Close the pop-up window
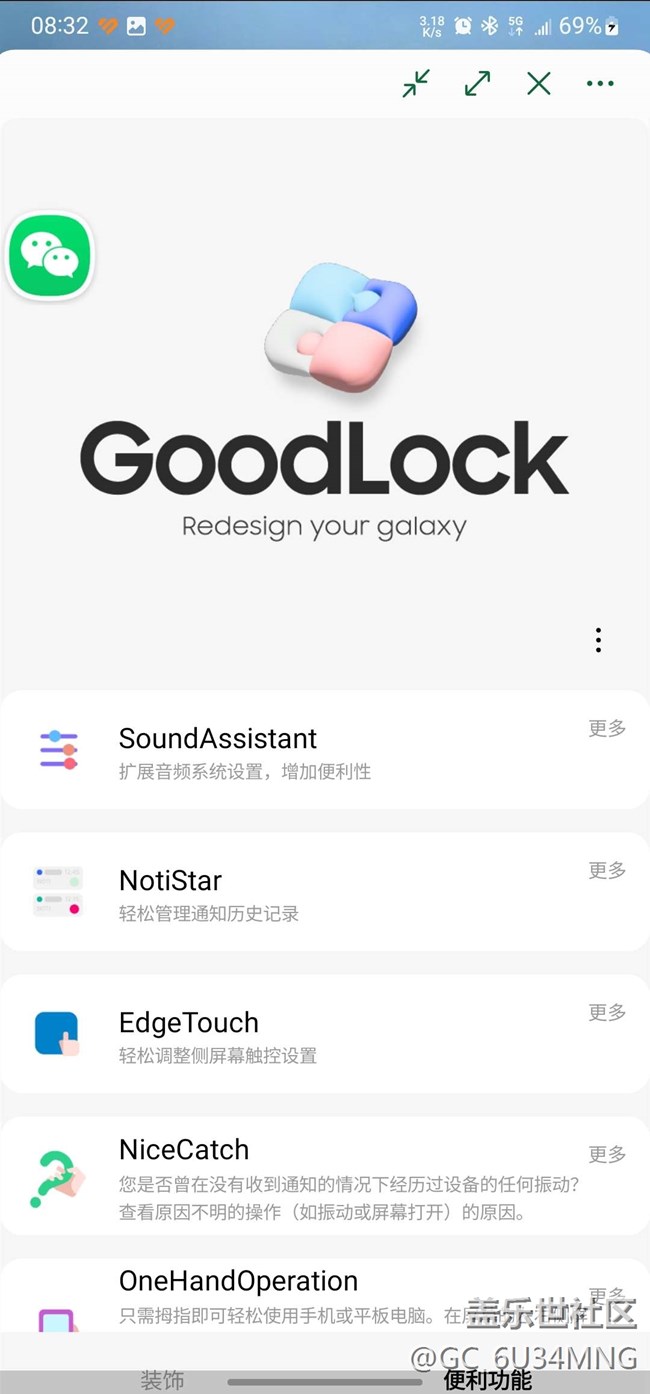The width and height of the screenshot is (650, 1394). 539,84
